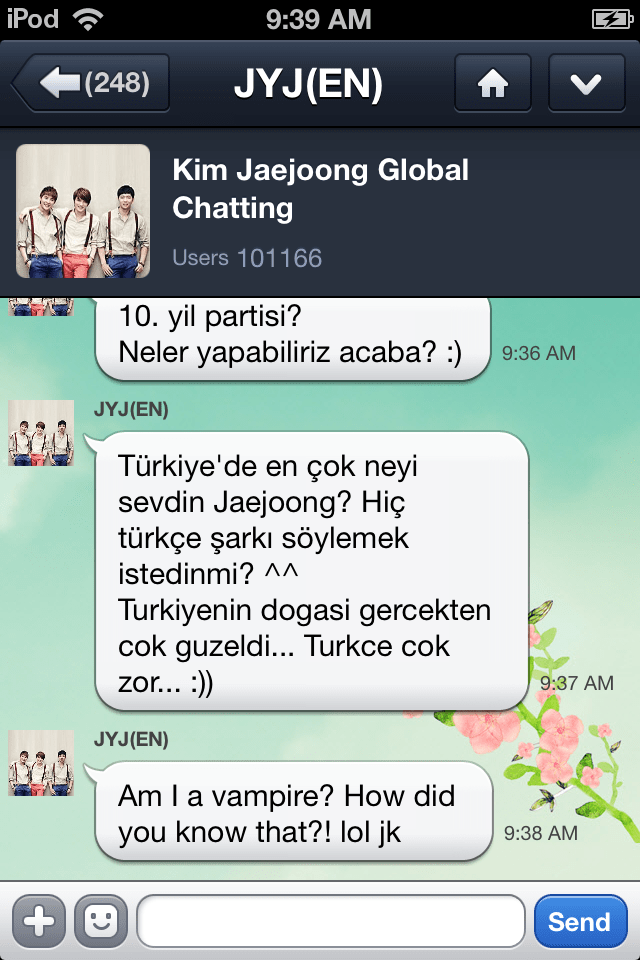Open the Kim Jaejoong Global Chatting group photo
This screenshot has width=640, height=960.
pyautogui.click(x=83, y=211)
